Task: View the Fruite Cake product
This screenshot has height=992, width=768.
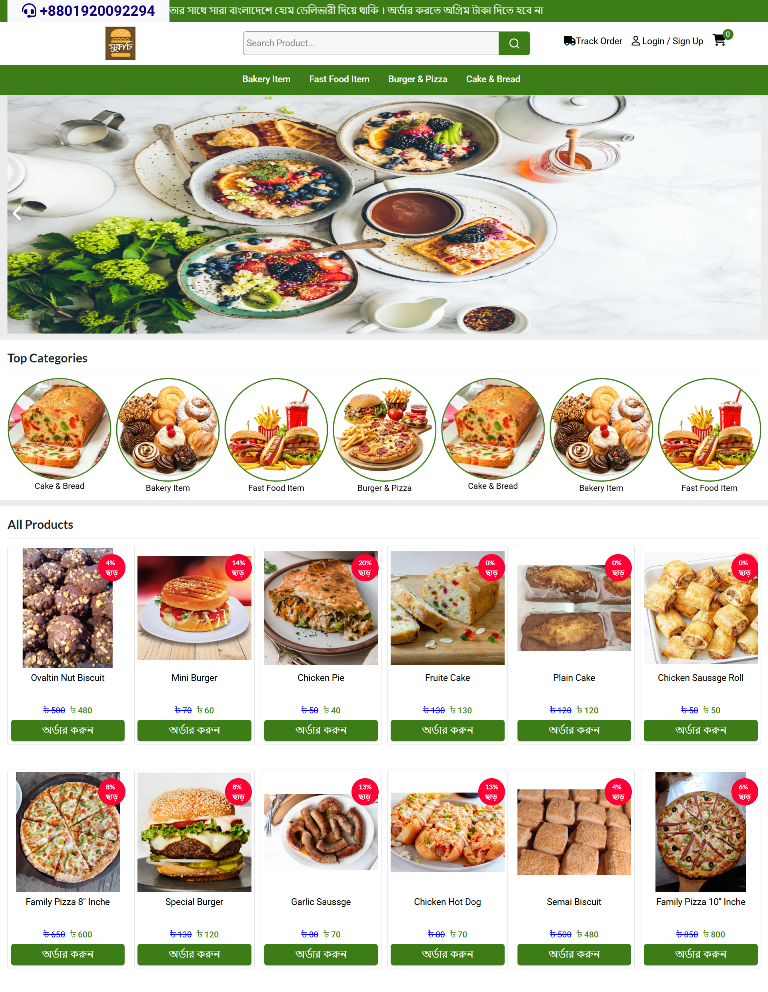Action: tap(447, 608)
